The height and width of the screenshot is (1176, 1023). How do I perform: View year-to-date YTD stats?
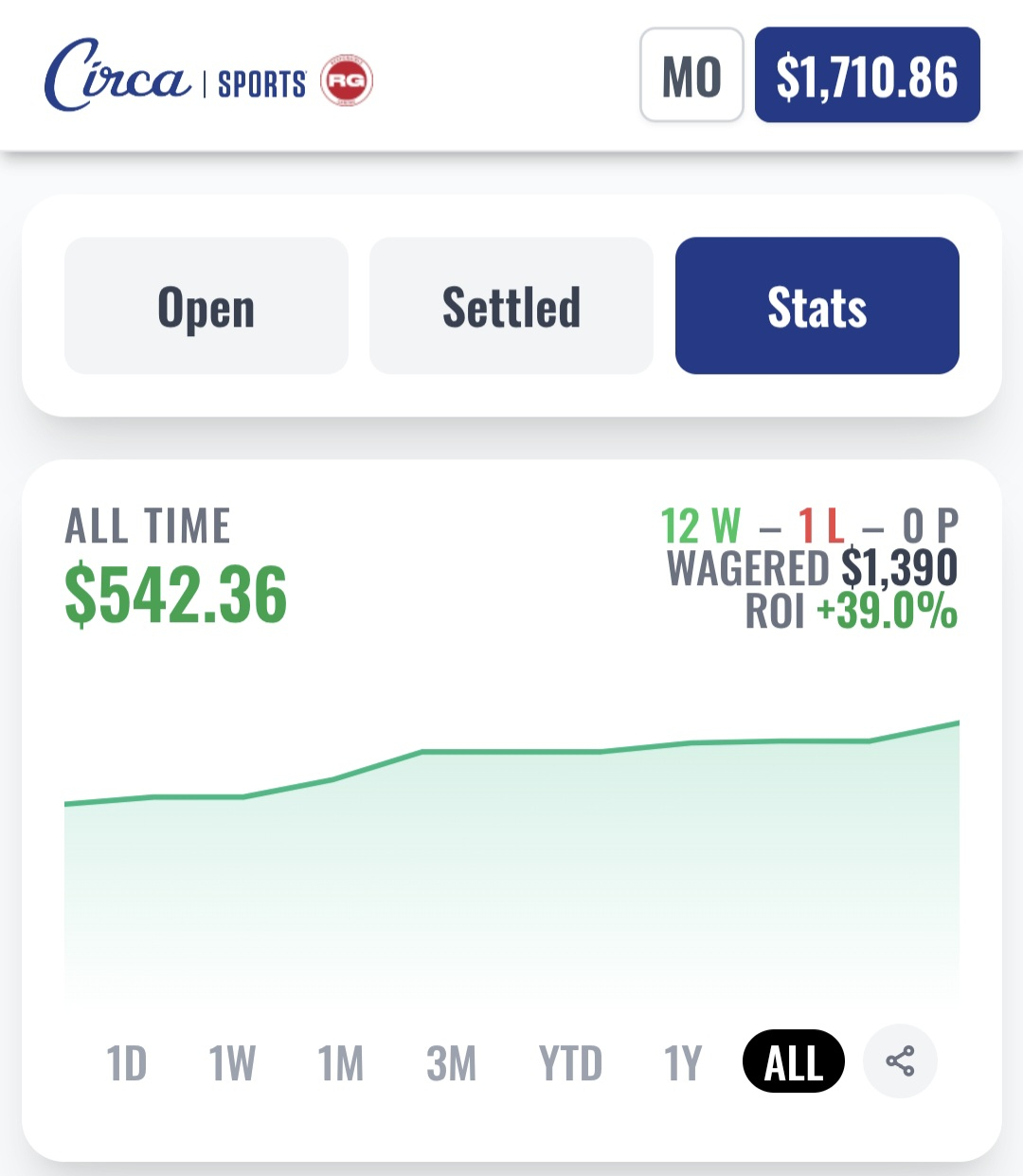pos(570,1063)
